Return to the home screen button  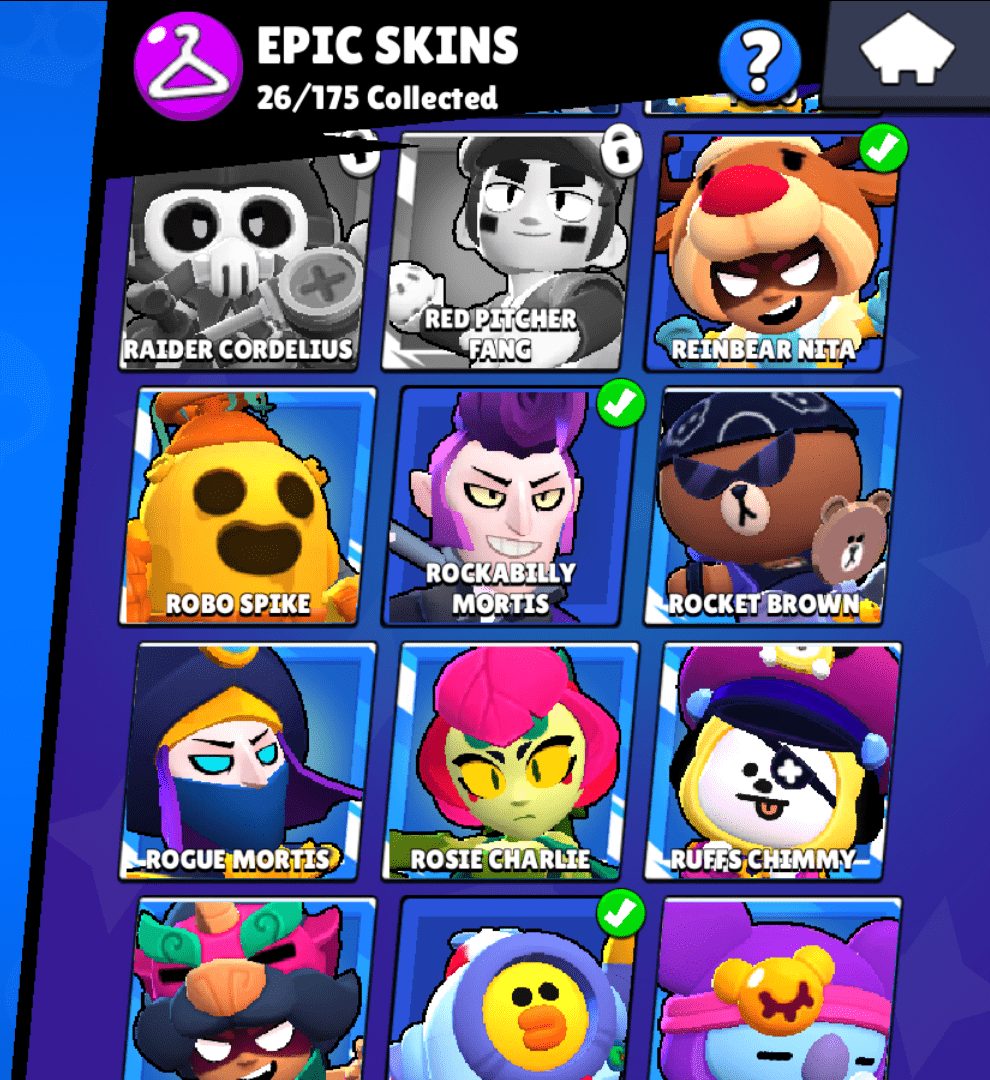click(908, 56)
